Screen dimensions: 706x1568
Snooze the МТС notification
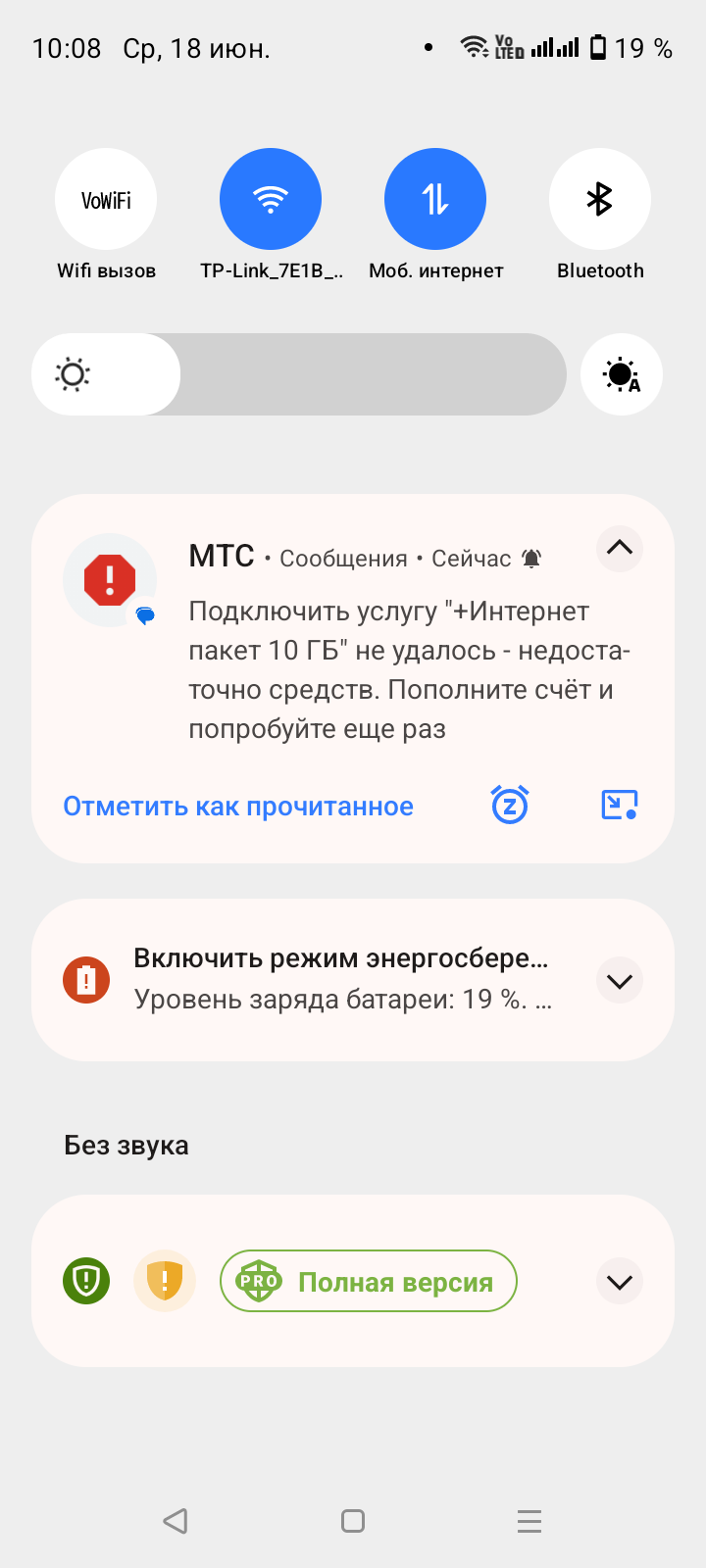[x=510, y=806]
